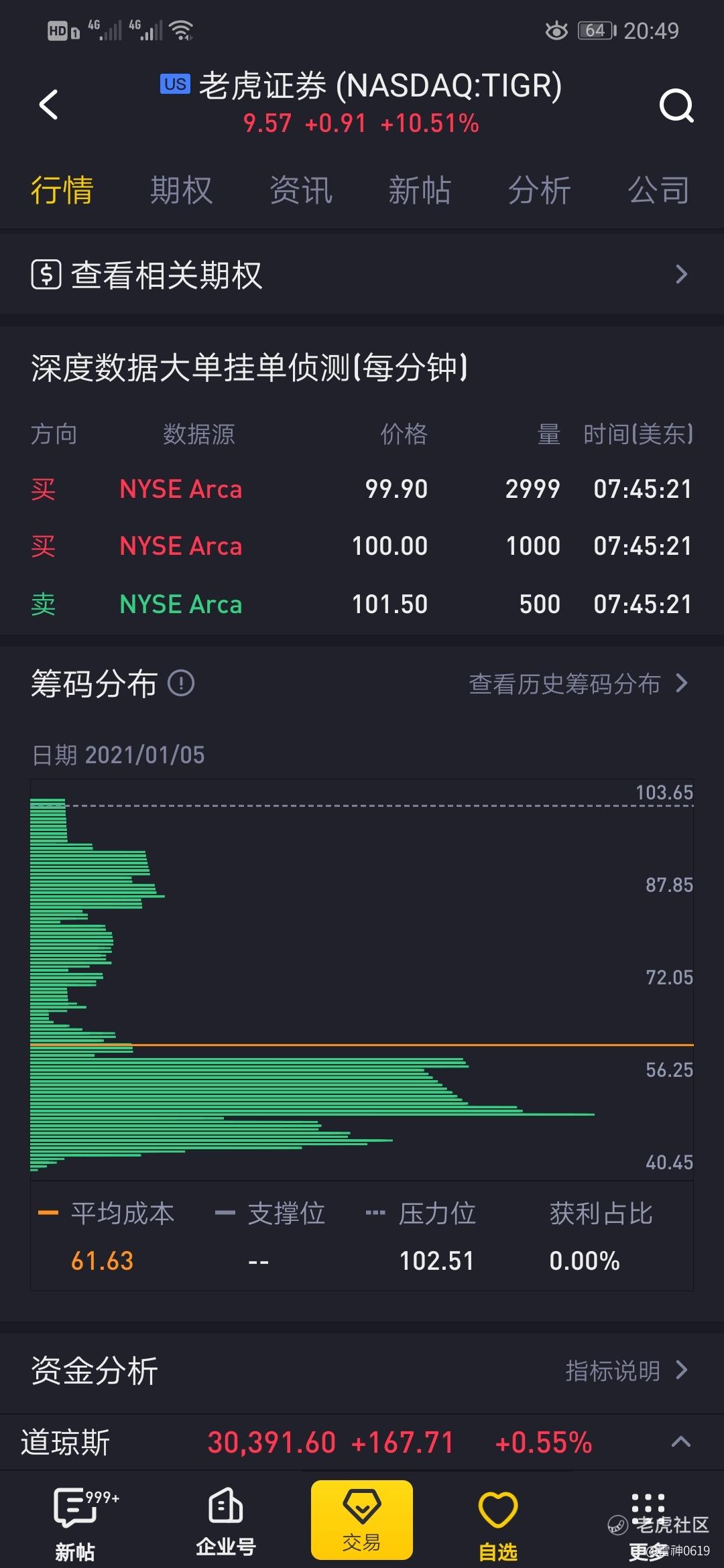Screen dimensions: 724x1568
Task: Switch to the 公司 tab
Action: point(658,190)
